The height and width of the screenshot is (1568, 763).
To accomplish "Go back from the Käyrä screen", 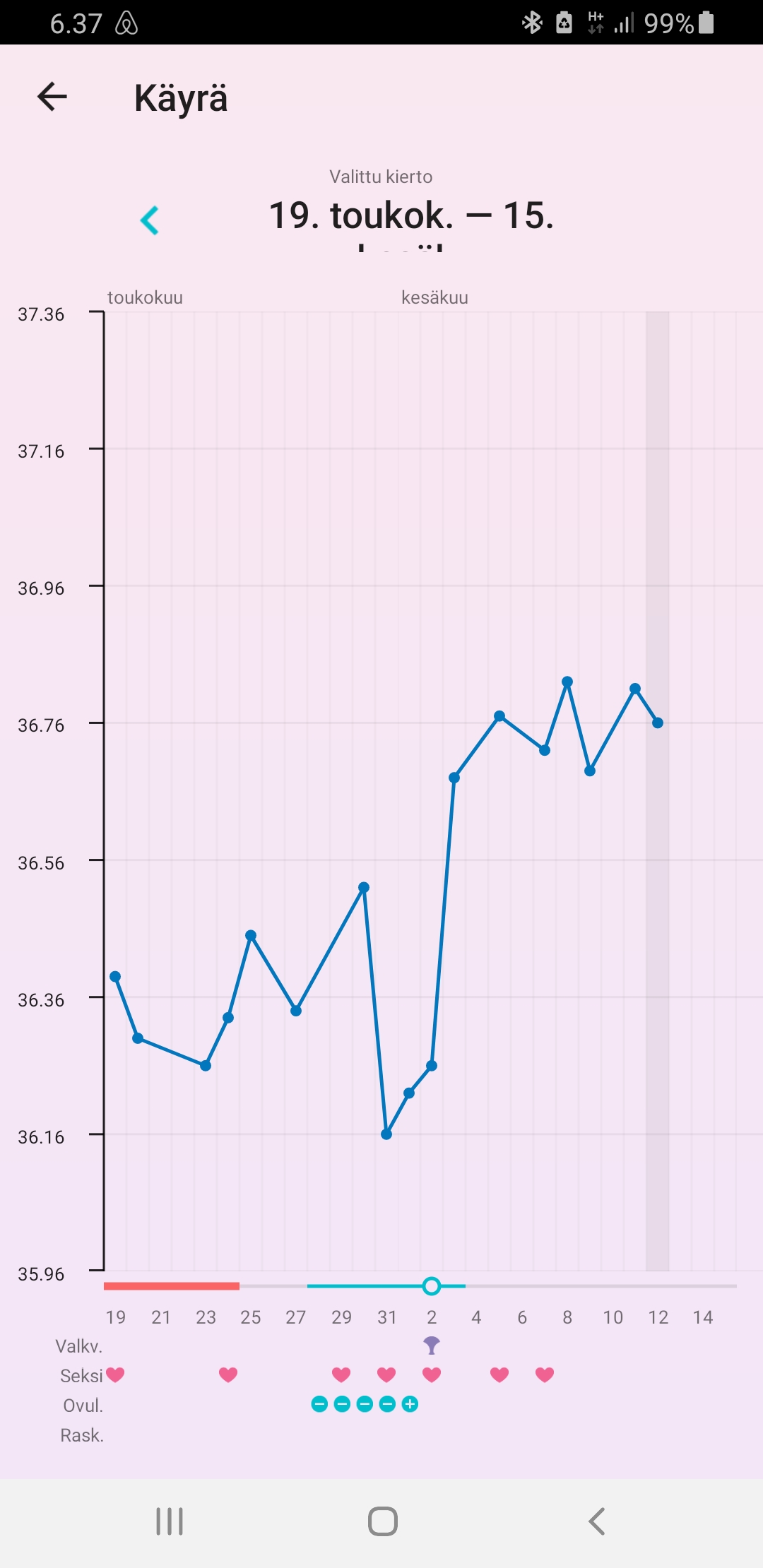I will point(52,97).
